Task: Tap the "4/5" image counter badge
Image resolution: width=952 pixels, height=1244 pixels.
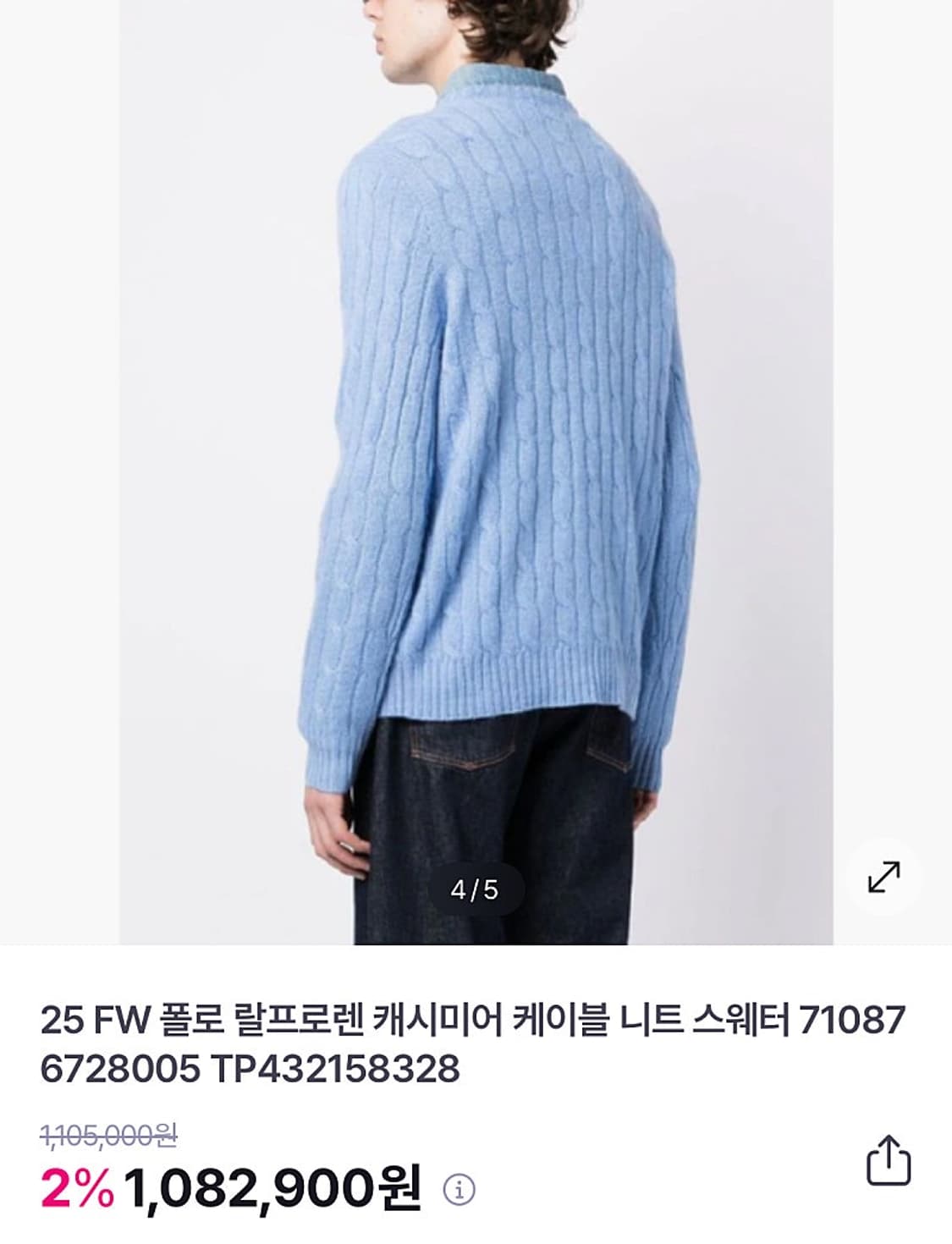Action: [474, 888]
